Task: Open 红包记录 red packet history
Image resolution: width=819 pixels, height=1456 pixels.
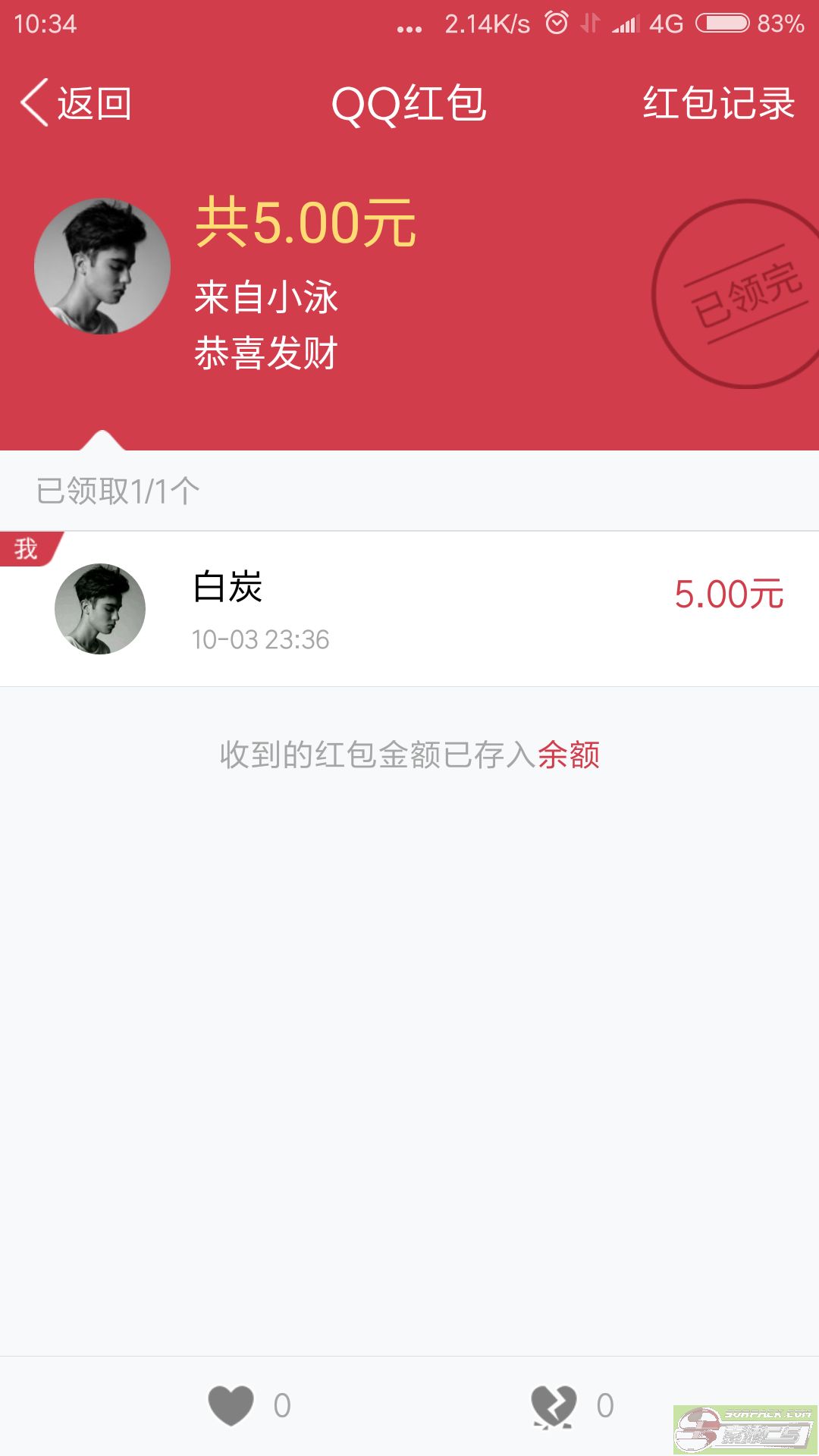Action: [718, 103]
